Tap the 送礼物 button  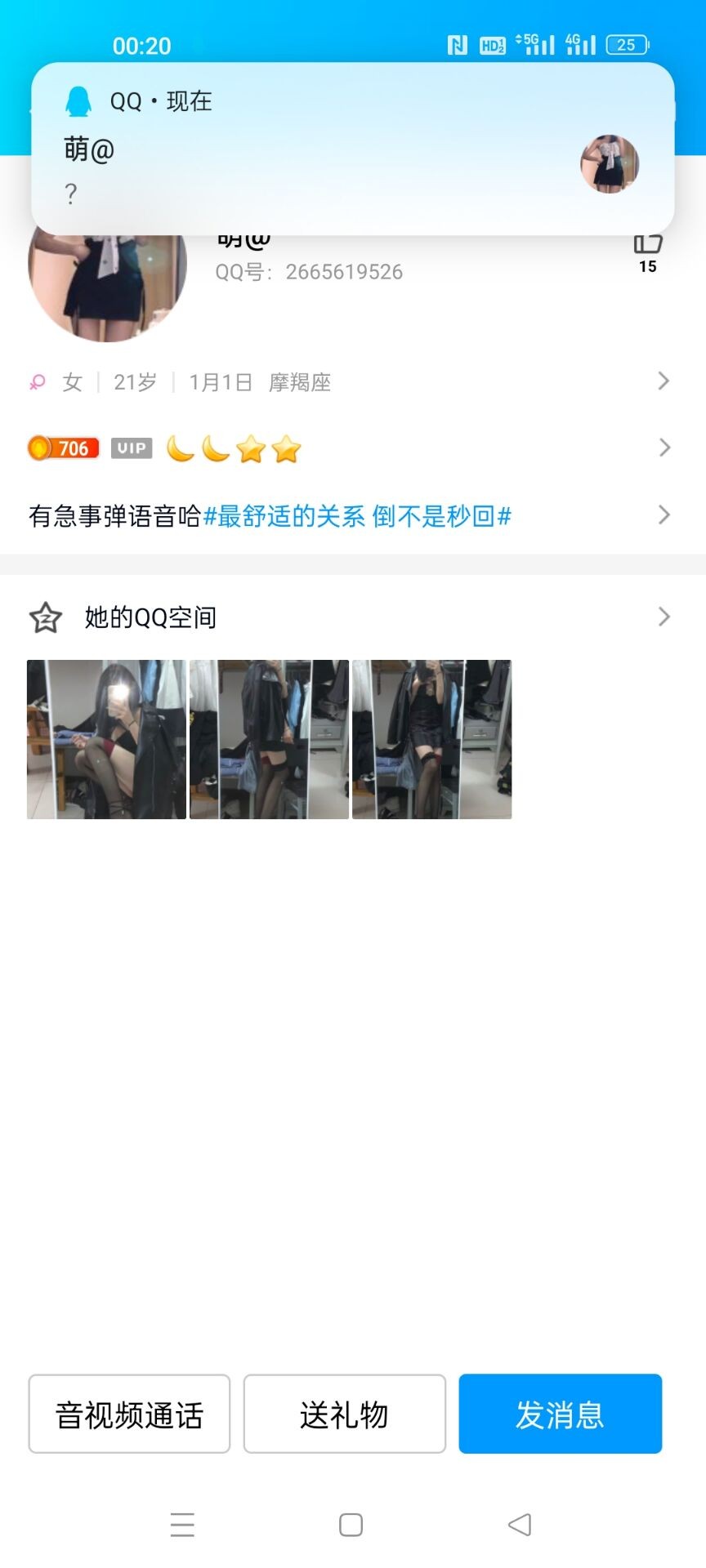[x=344, y=1414]
